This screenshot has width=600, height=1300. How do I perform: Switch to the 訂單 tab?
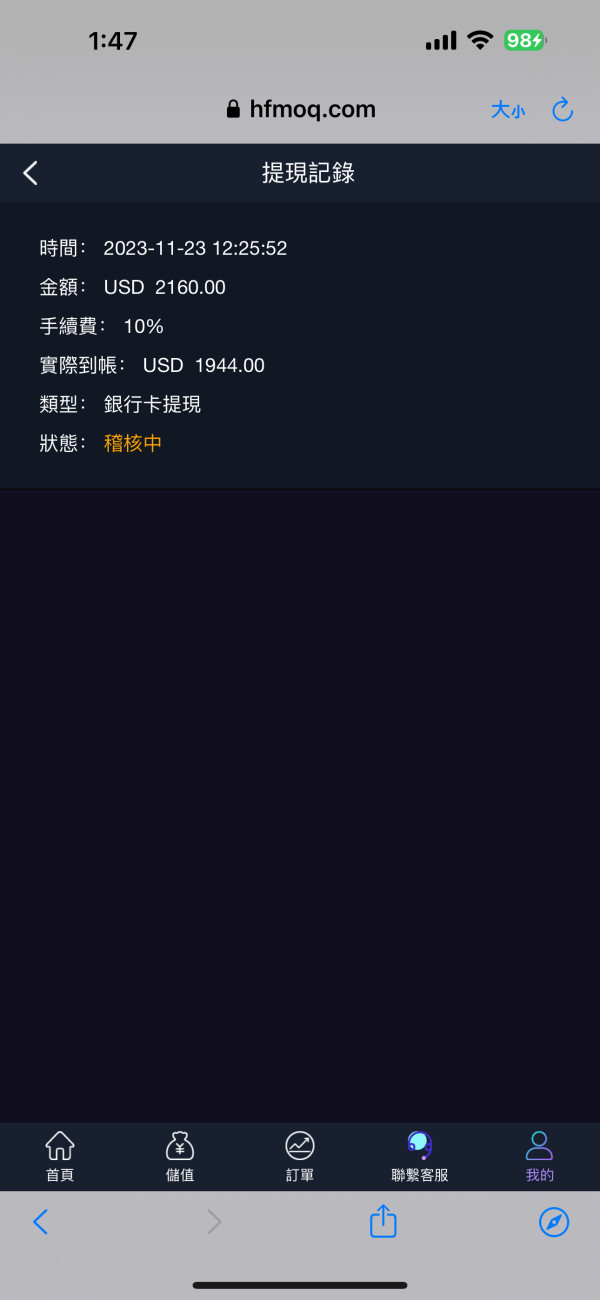300,1157
